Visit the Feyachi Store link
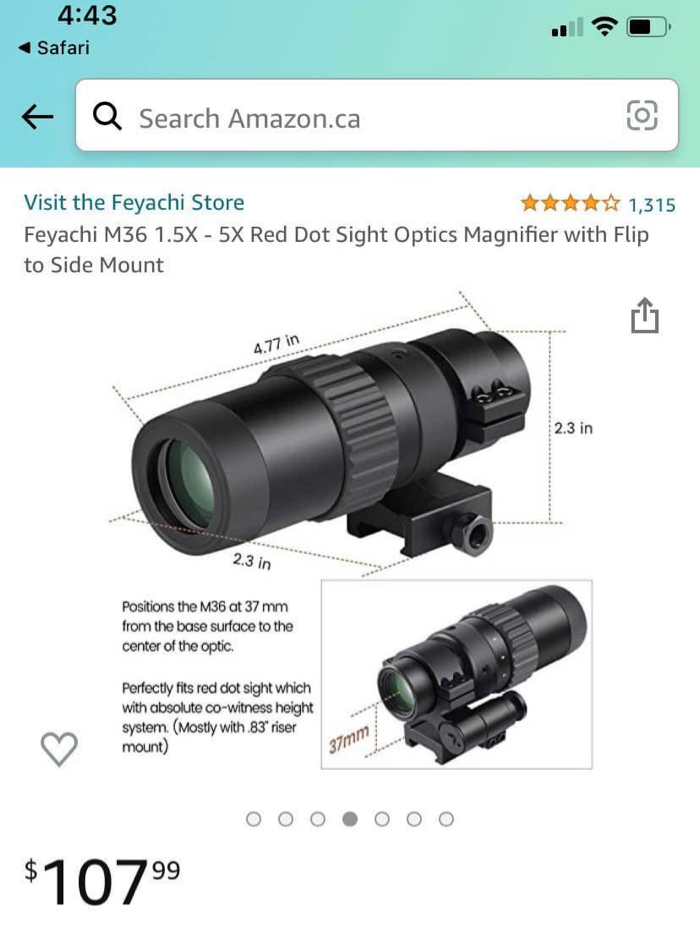Screen dimensions: 700x933 [134, 202]
